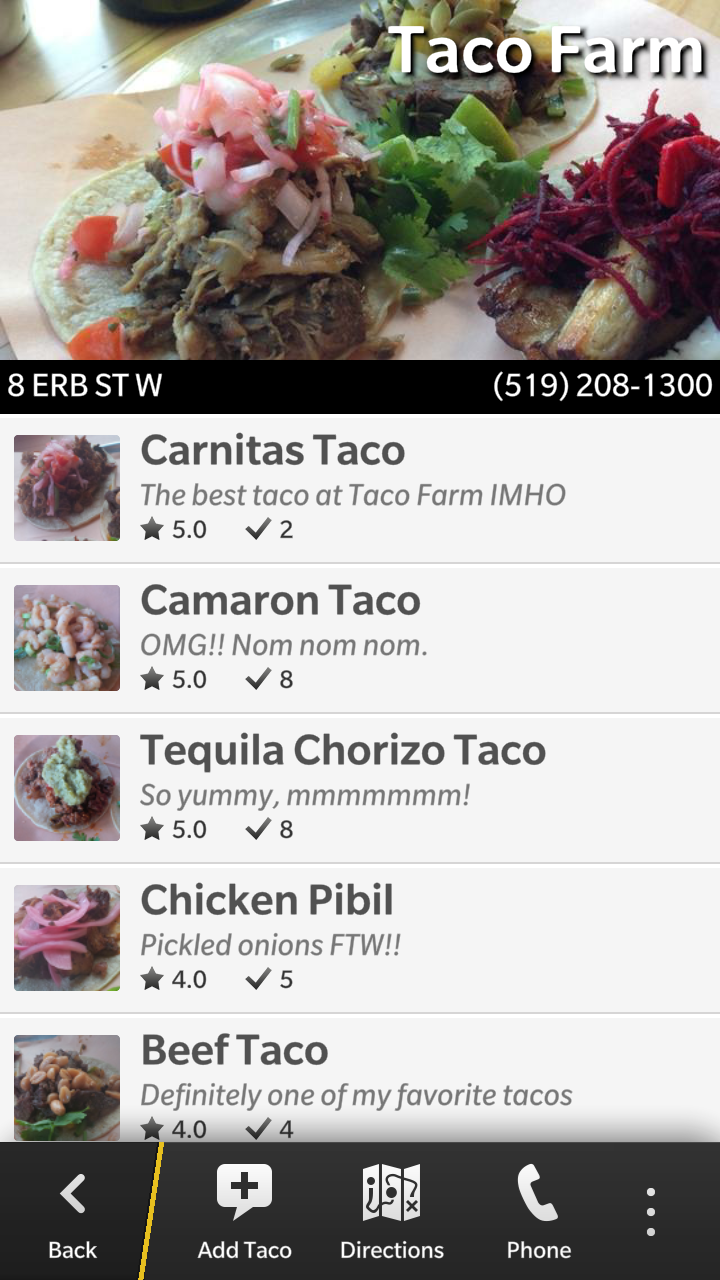Open the Chicken Pibil item
This screenshot has height=1280, width=720.
(360, 938)
